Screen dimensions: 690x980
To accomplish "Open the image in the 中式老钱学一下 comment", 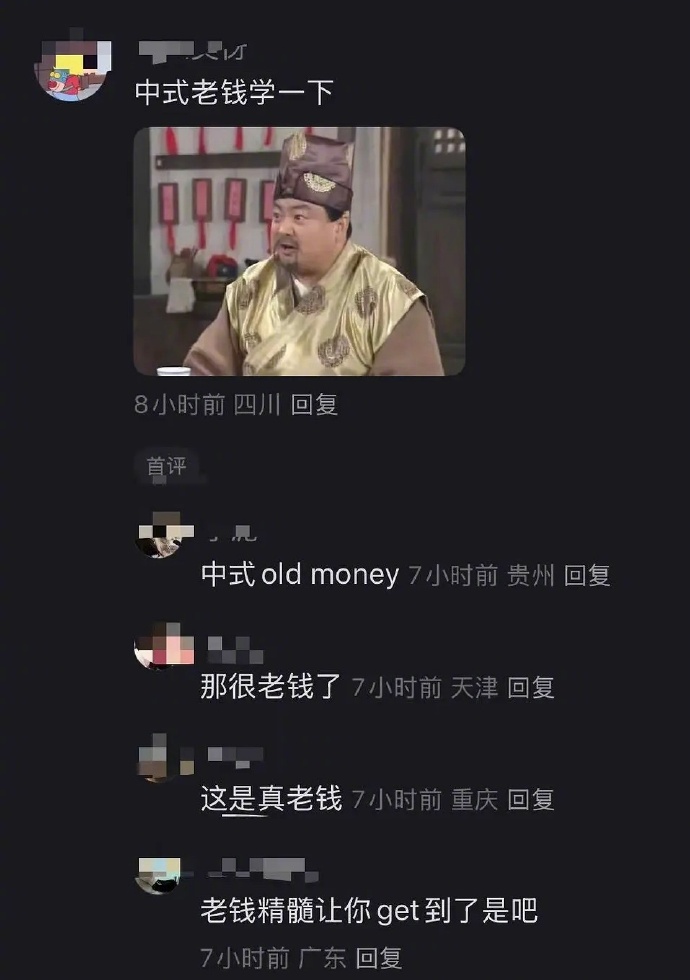I will (299, 251).
